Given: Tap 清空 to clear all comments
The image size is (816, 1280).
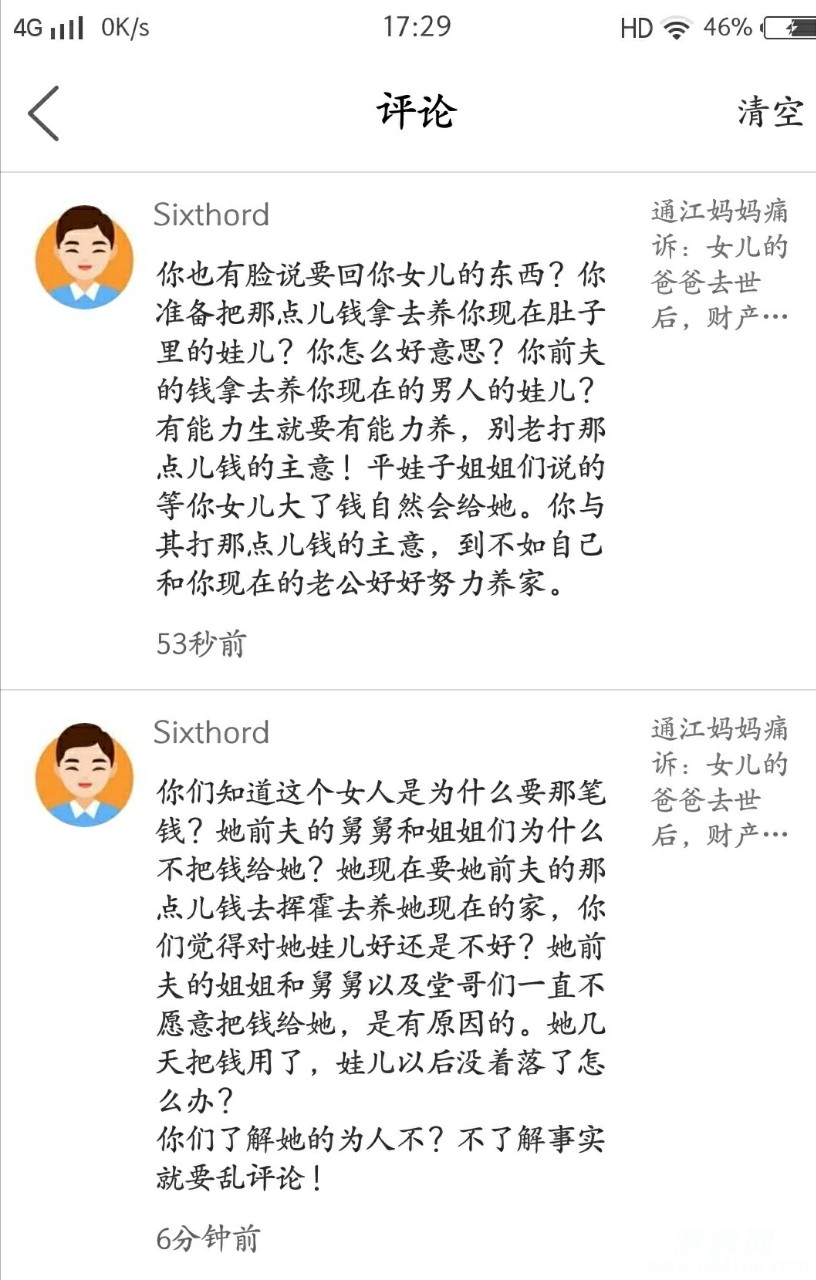Looking at the screenshot, I should (770, 112).
